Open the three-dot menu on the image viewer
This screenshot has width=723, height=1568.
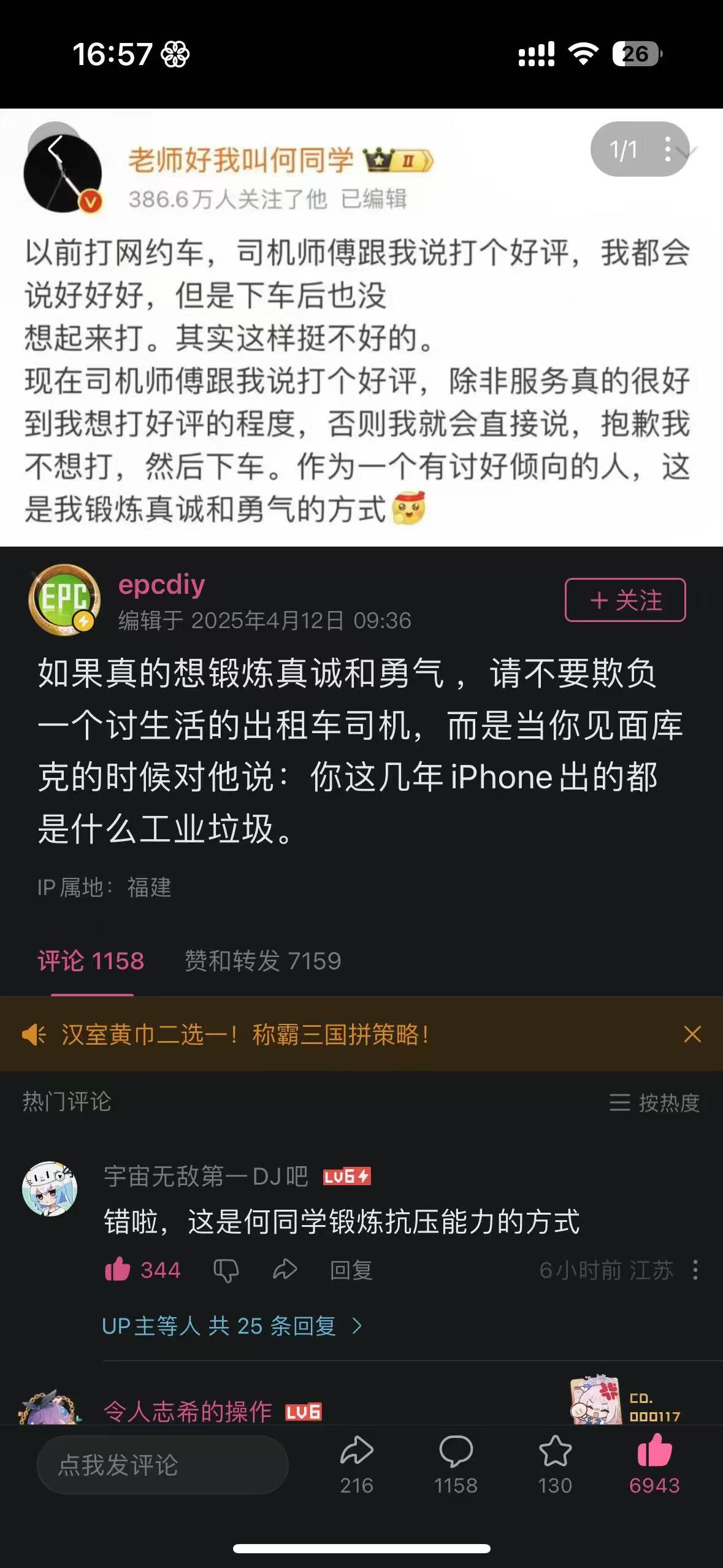coord(667,149)
